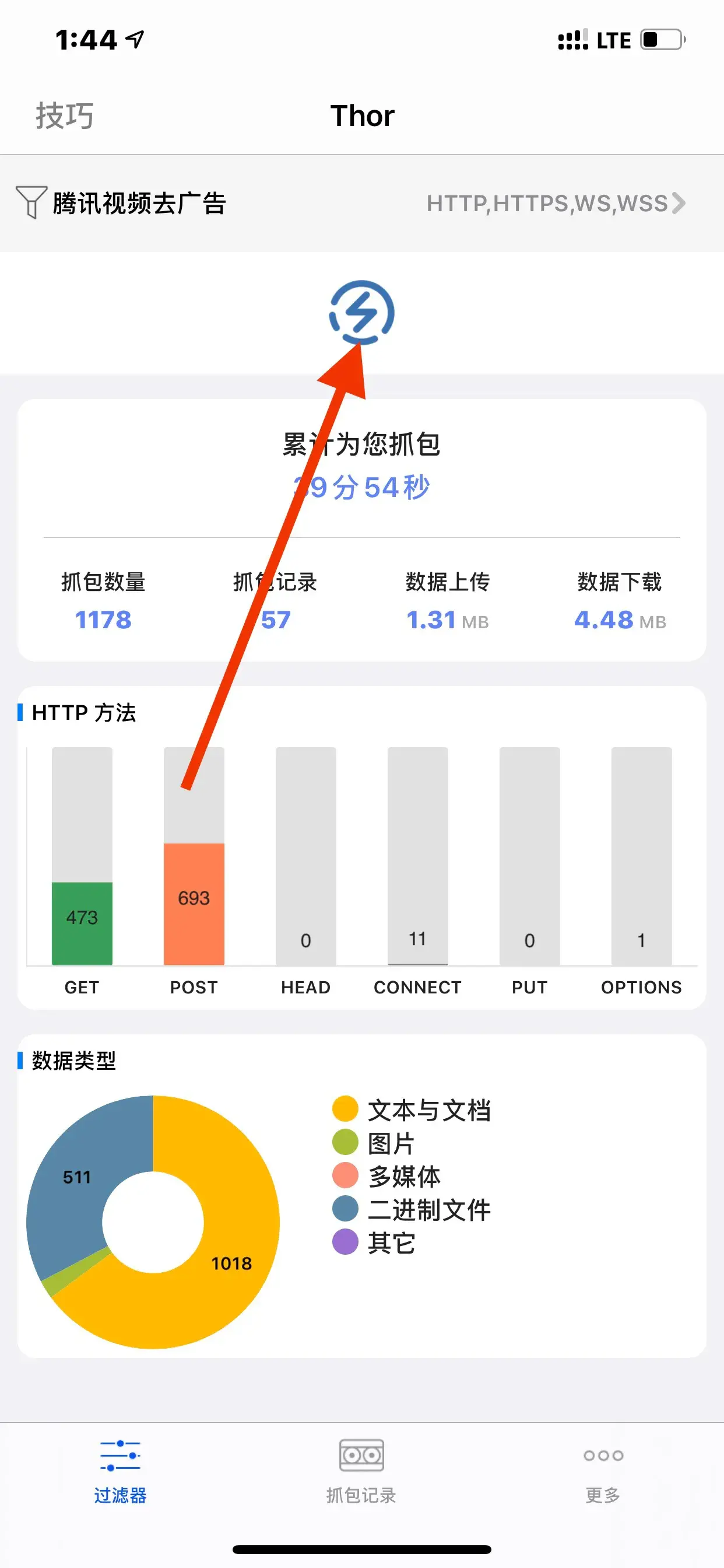Switch to 抓包记录 tab
The width and height of the screenshot is (724, 1568).
[361, 1469]
